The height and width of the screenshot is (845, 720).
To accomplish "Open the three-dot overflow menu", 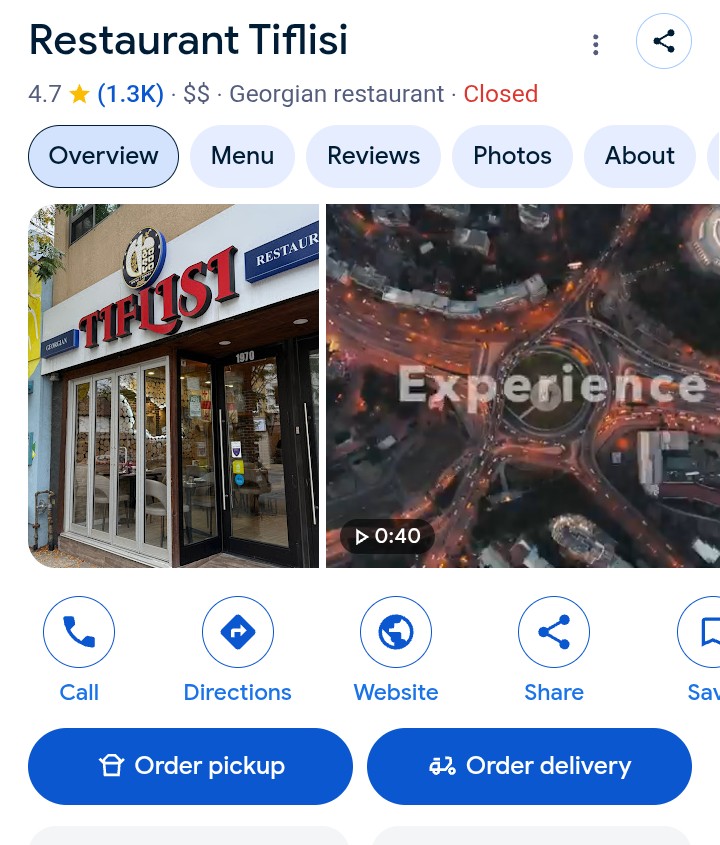I will 596,44.
